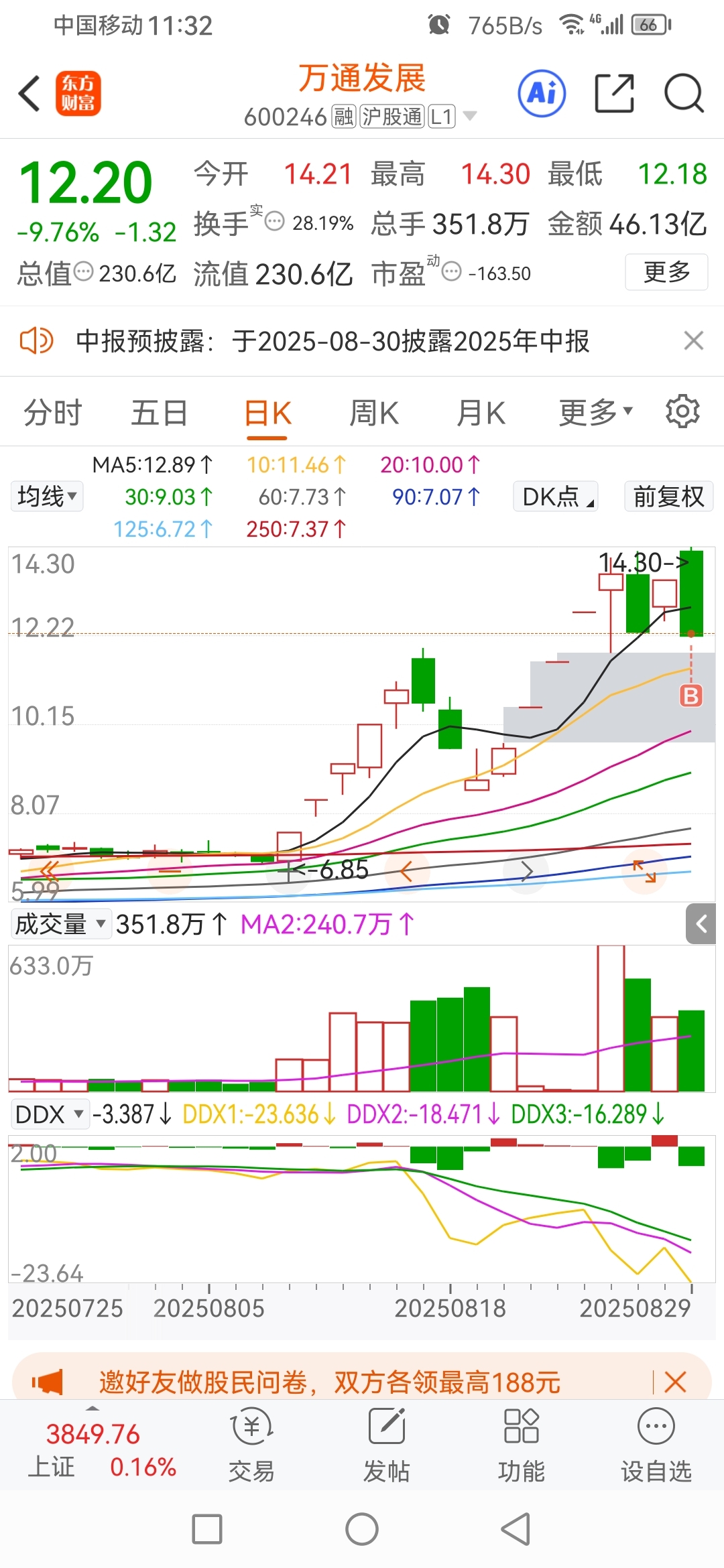The image size is (724, 1568).
Task: Switch to the 分时 chart tab
Action: click(52, 413)
